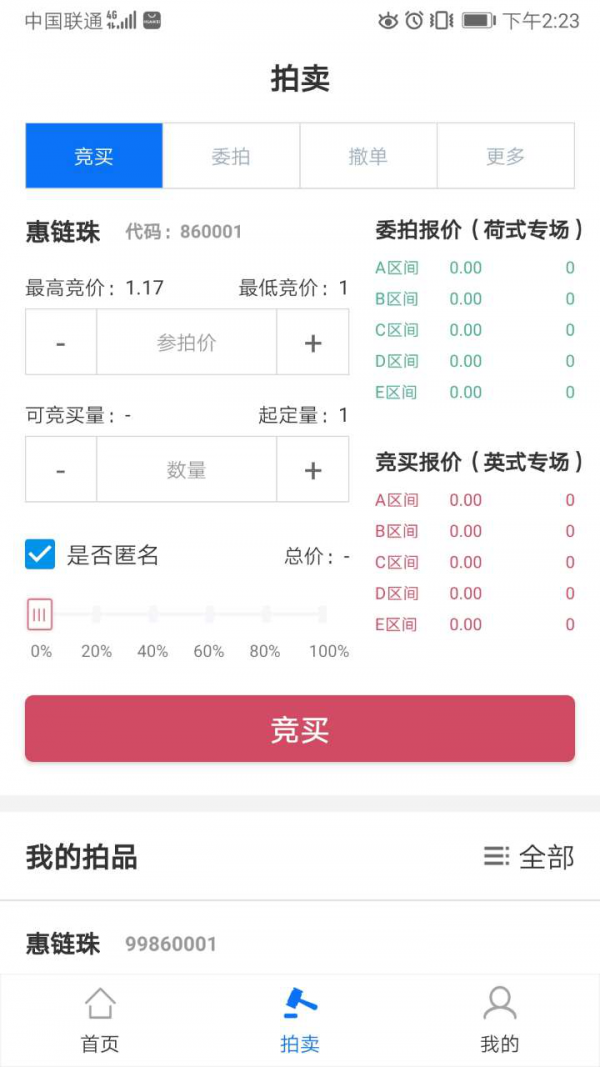Tap the percentage slider handle at 0%
The image size is (600, 1067).
[40, 614]
